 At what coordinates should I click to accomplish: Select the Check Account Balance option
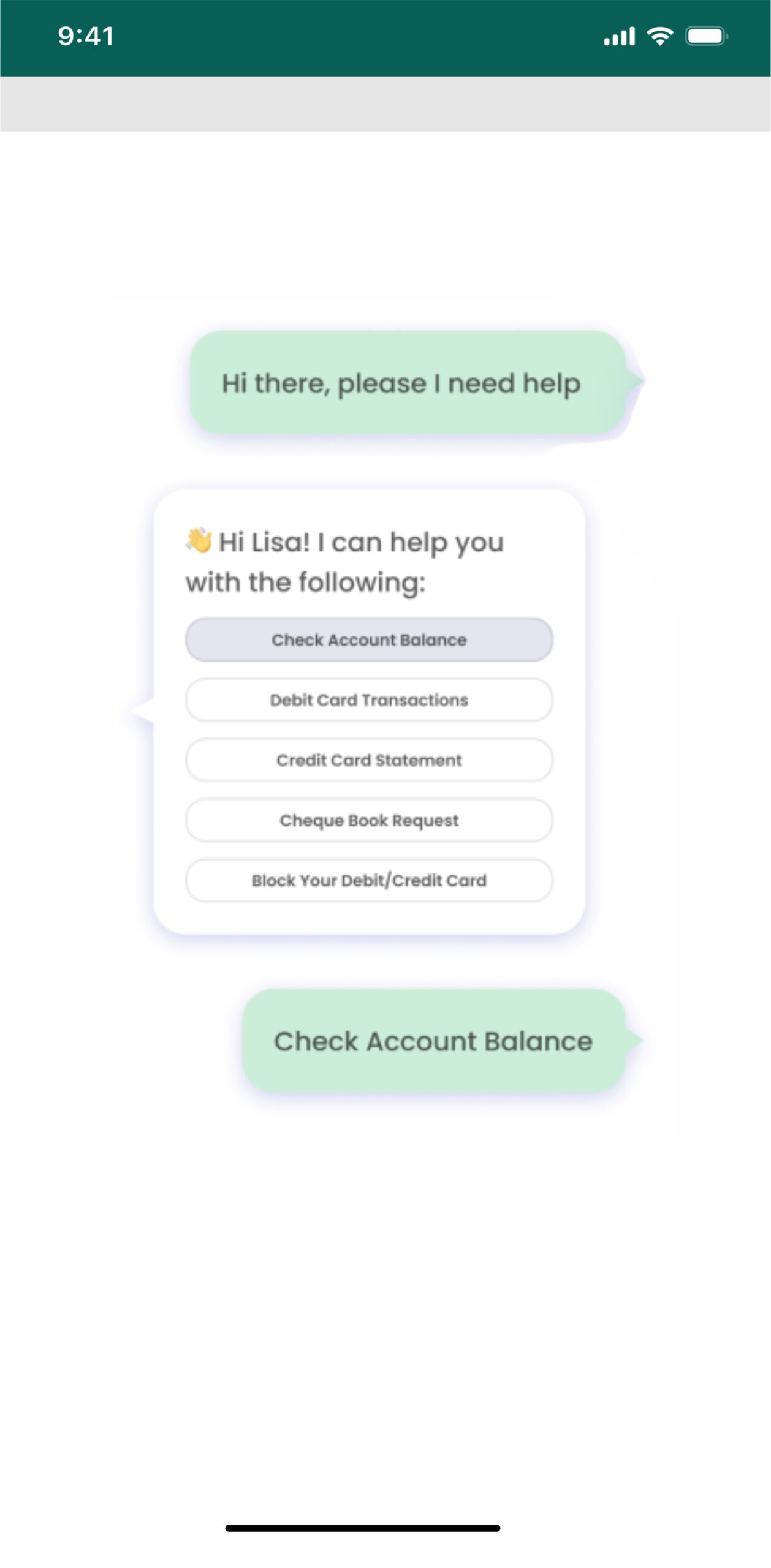369,639
